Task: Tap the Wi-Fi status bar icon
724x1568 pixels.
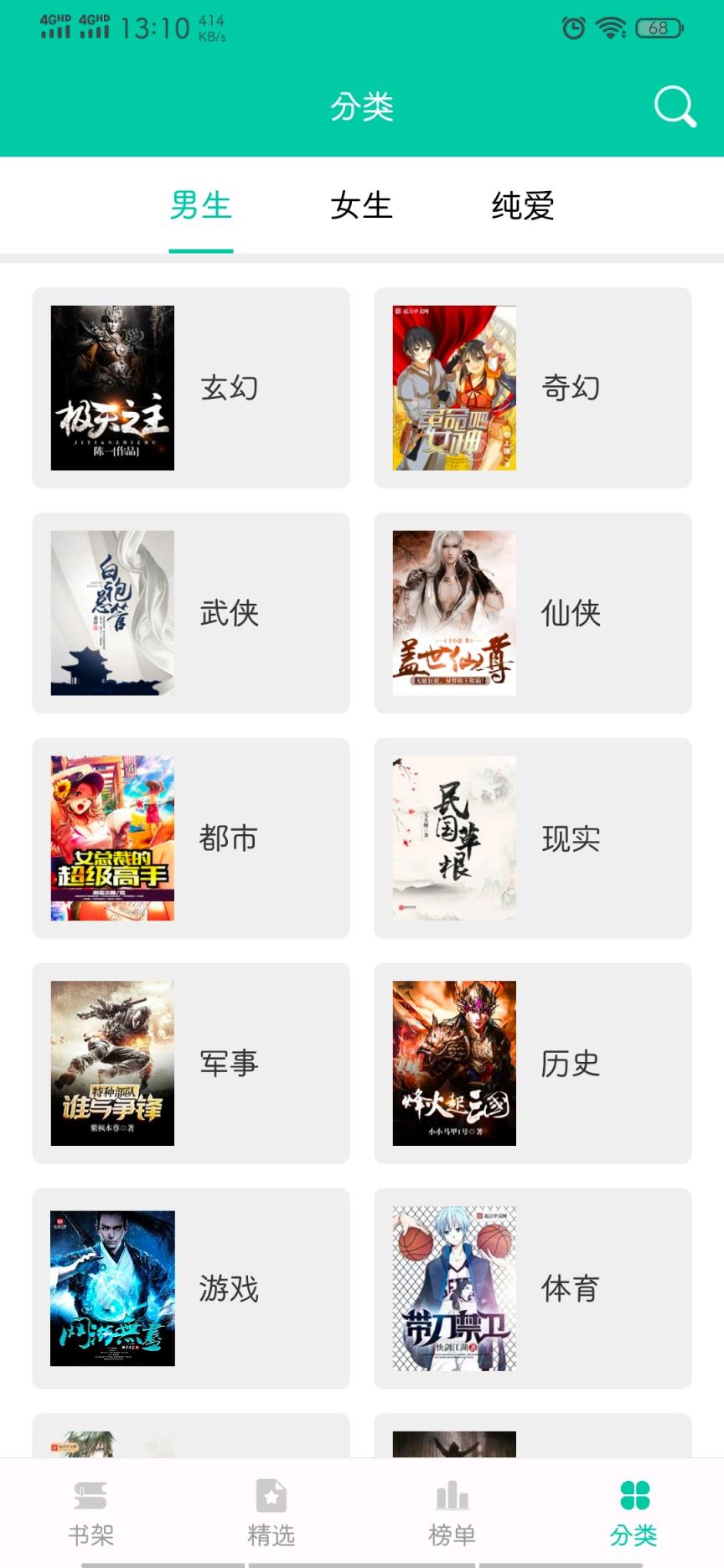Action: [x=611, y=29]
